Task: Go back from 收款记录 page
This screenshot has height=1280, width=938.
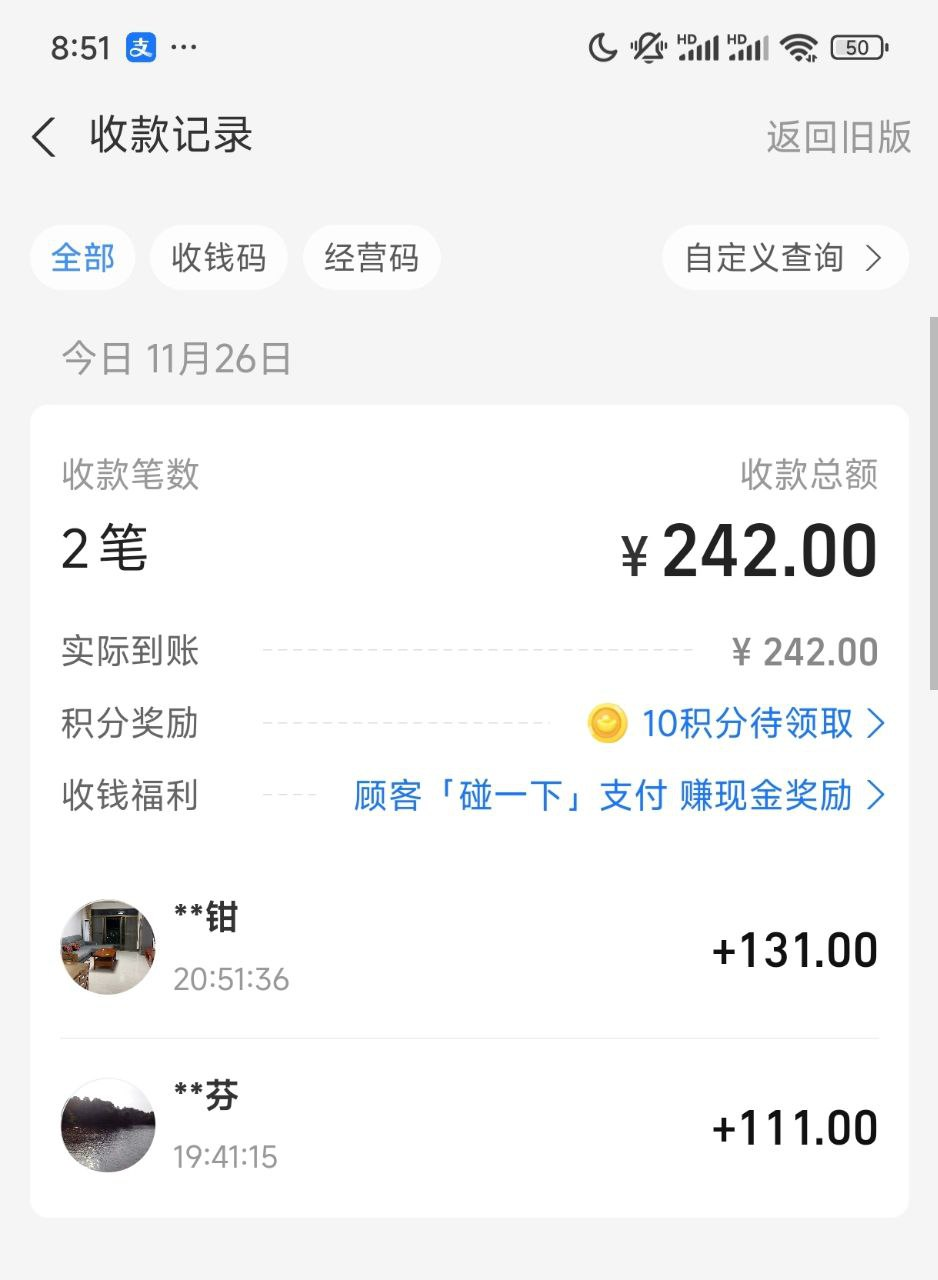Action: pos(44,137)
